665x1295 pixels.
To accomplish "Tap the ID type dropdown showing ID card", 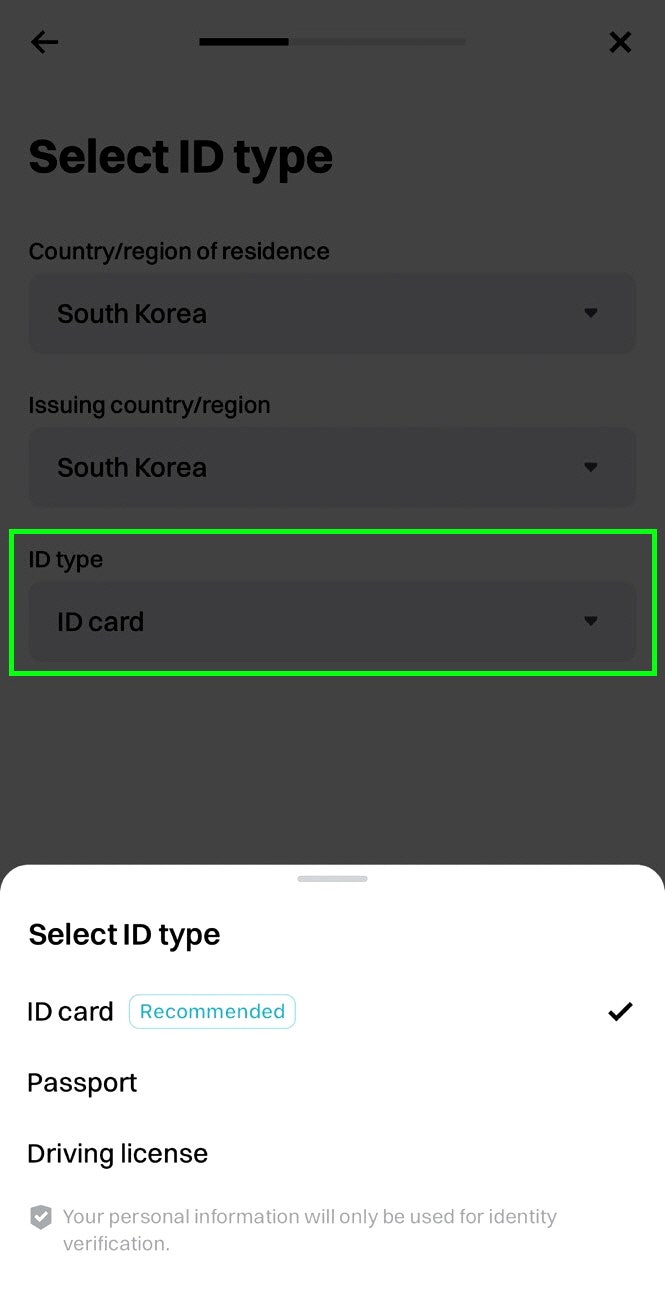I will (332, 622).
